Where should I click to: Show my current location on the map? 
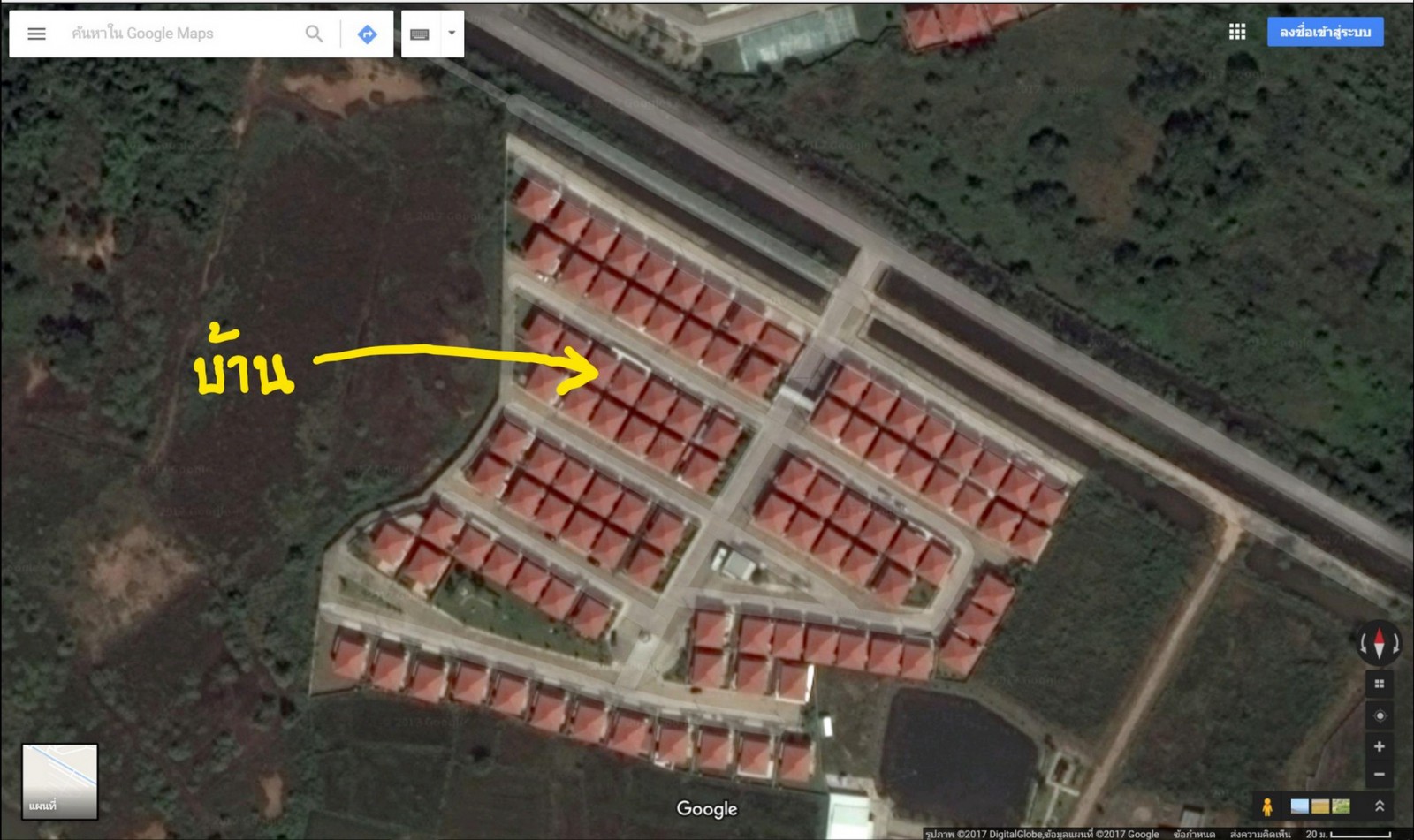point(1379,715)
